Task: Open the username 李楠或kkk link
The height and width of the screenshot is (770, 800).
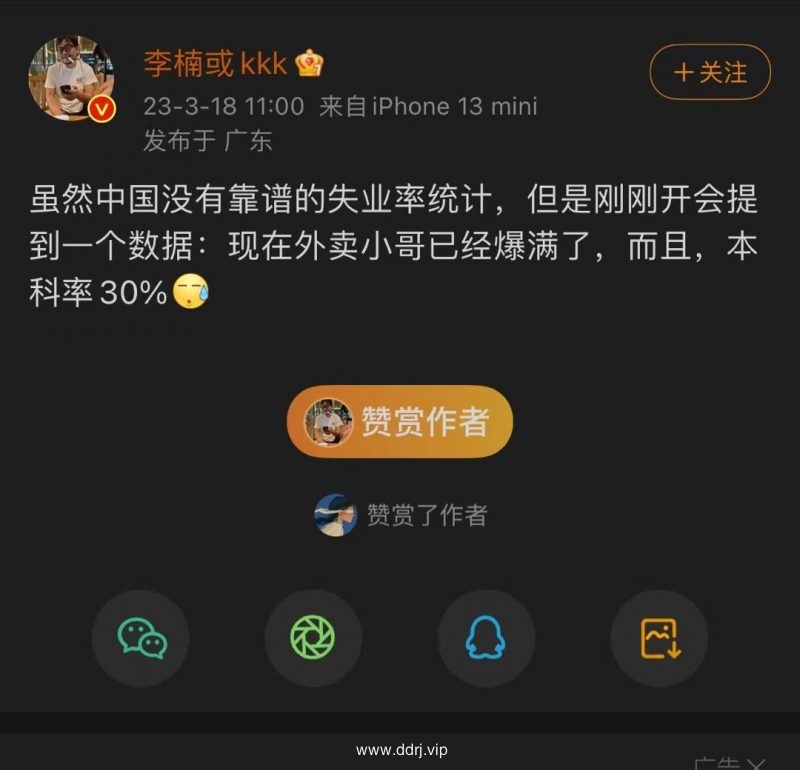Action: [x=215, y=65]
